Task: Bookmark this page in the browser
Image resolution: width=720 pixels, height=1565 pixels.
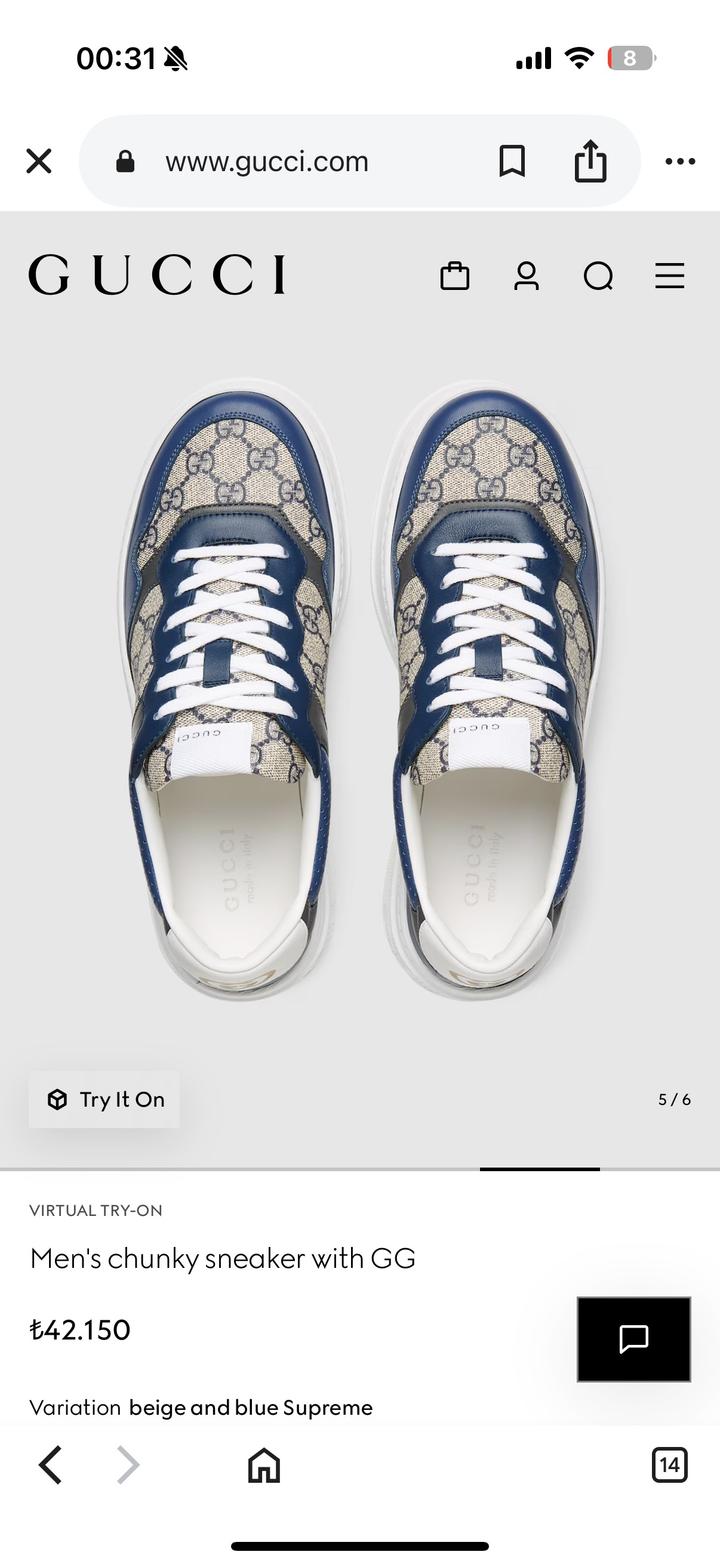Action: click(512, 161)
